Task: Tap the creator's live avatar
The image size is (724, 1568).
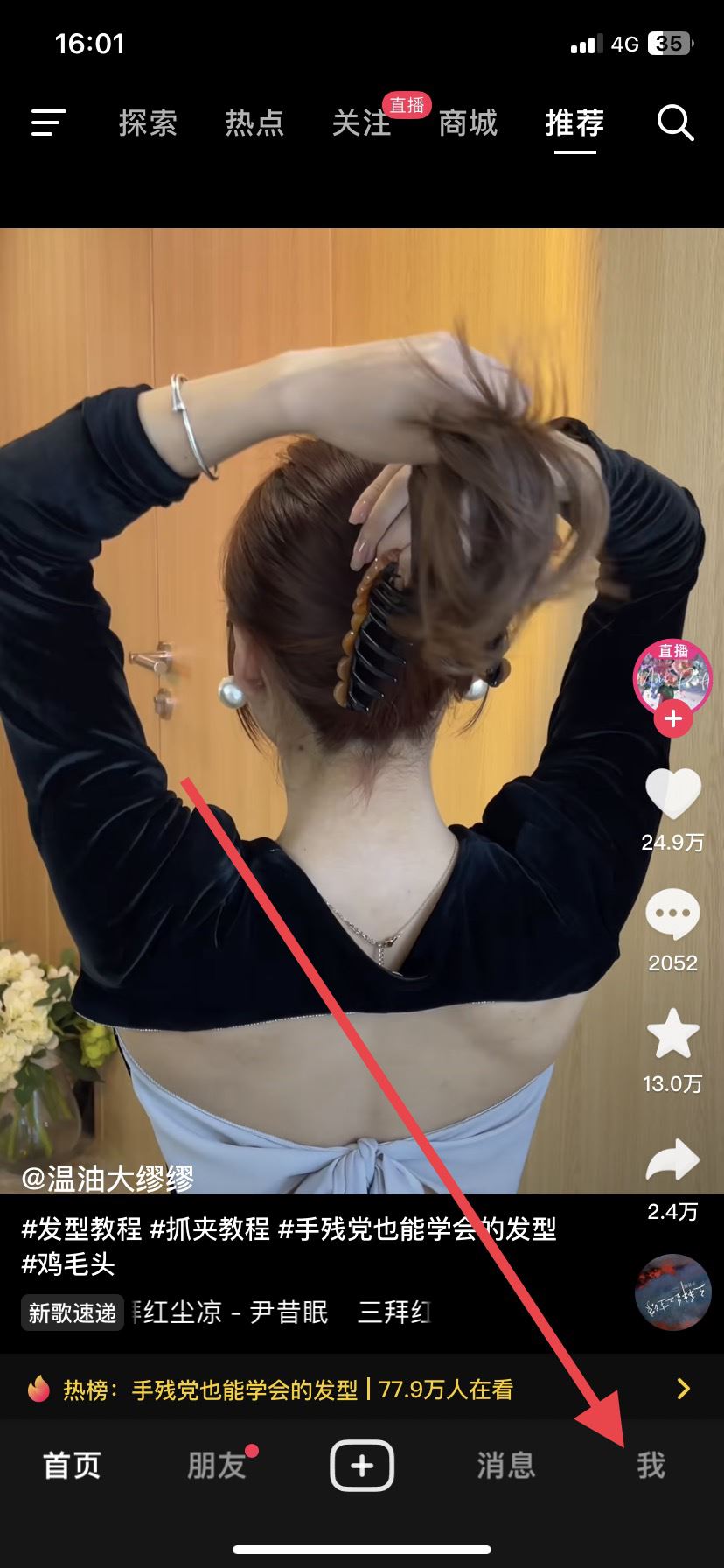Action: point(672,676)
